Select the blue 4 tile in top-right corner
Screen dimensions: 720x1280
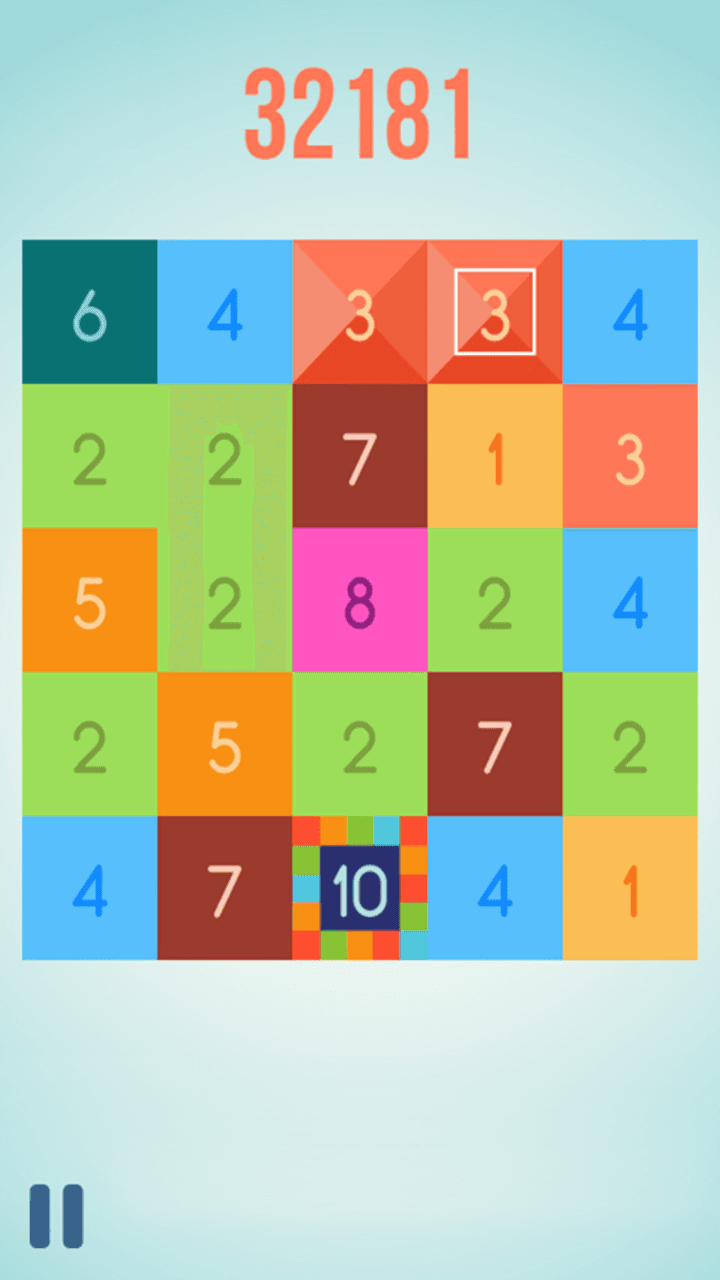pos(630,310)
